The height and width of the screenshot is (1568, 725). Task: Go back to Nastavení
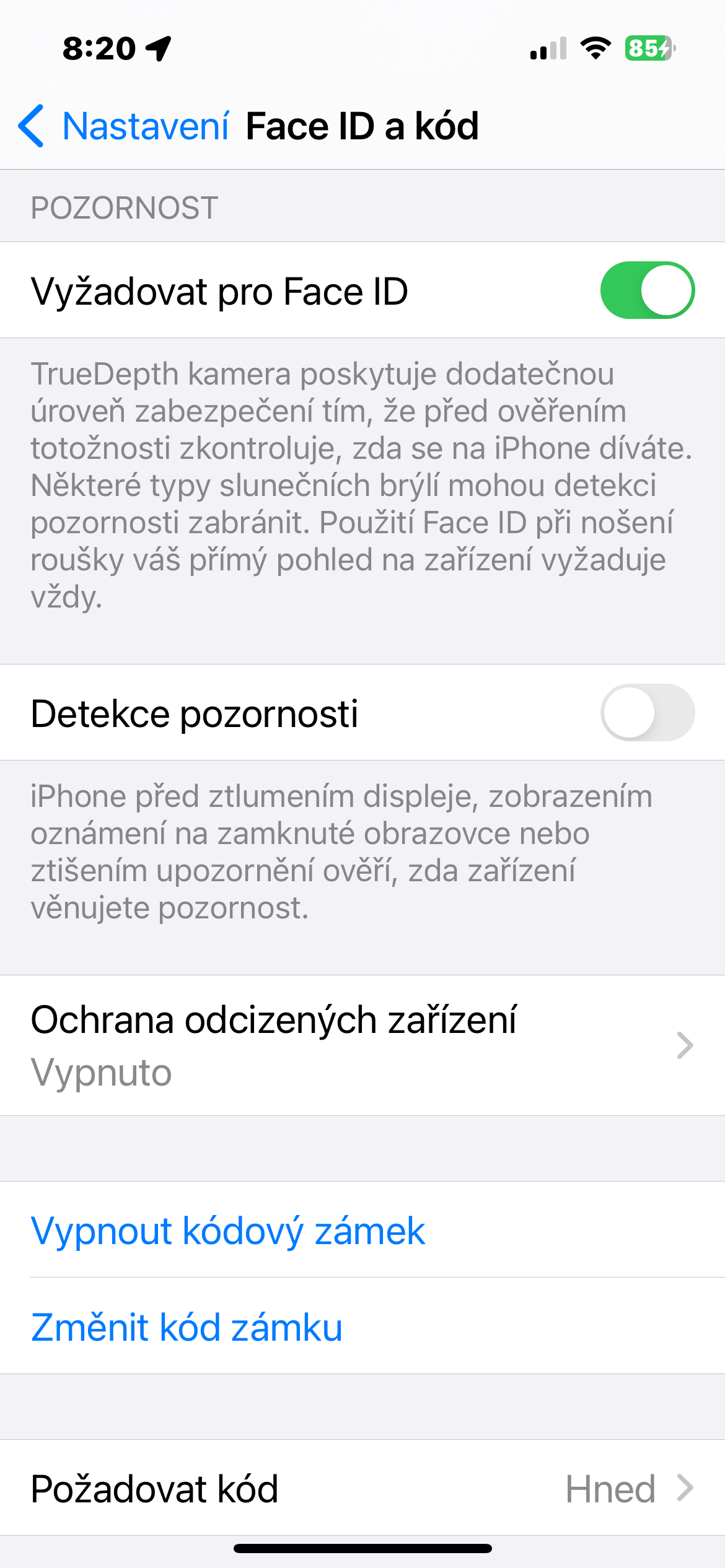[124, 126]
